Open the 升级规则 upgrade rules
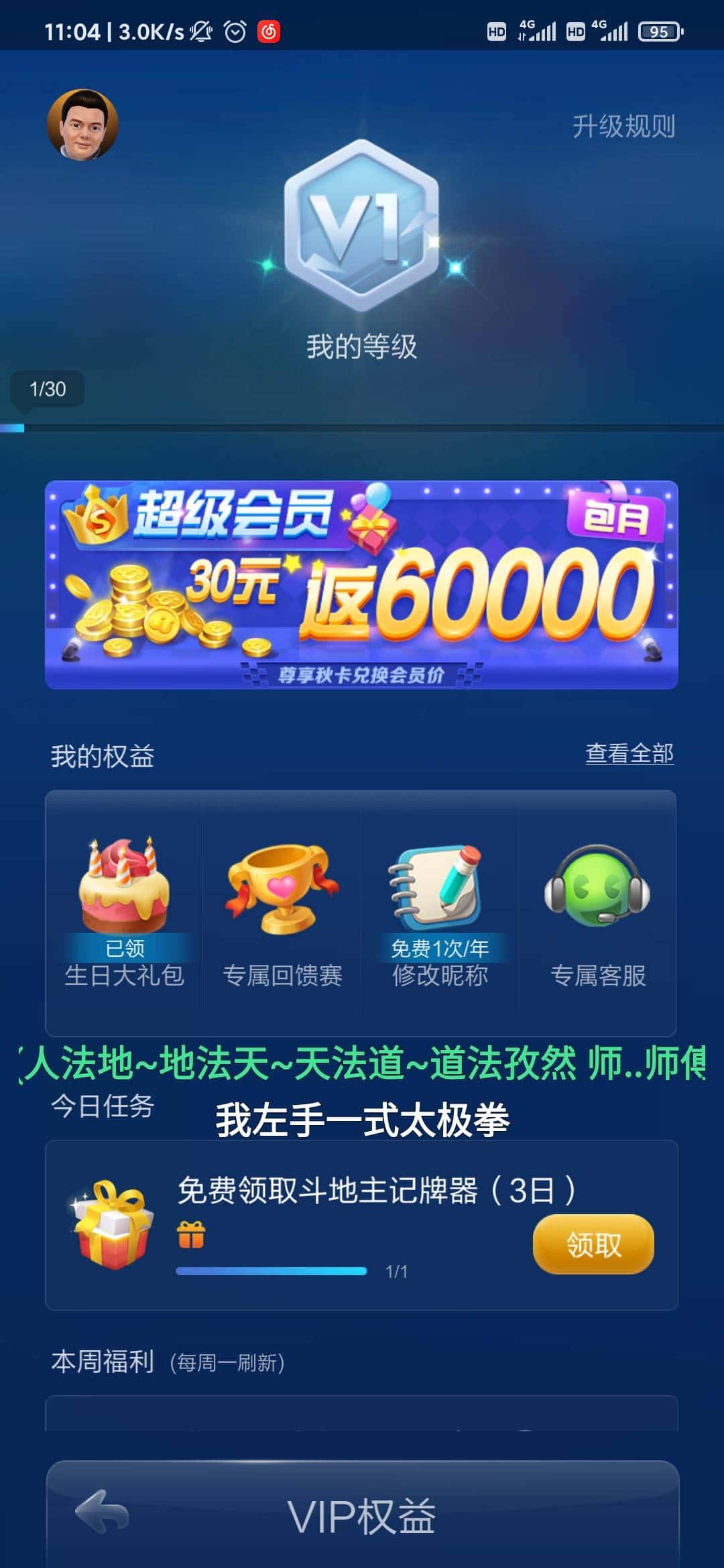The width and height of the screenshot is (724, 1568). [x=625, y=124]
